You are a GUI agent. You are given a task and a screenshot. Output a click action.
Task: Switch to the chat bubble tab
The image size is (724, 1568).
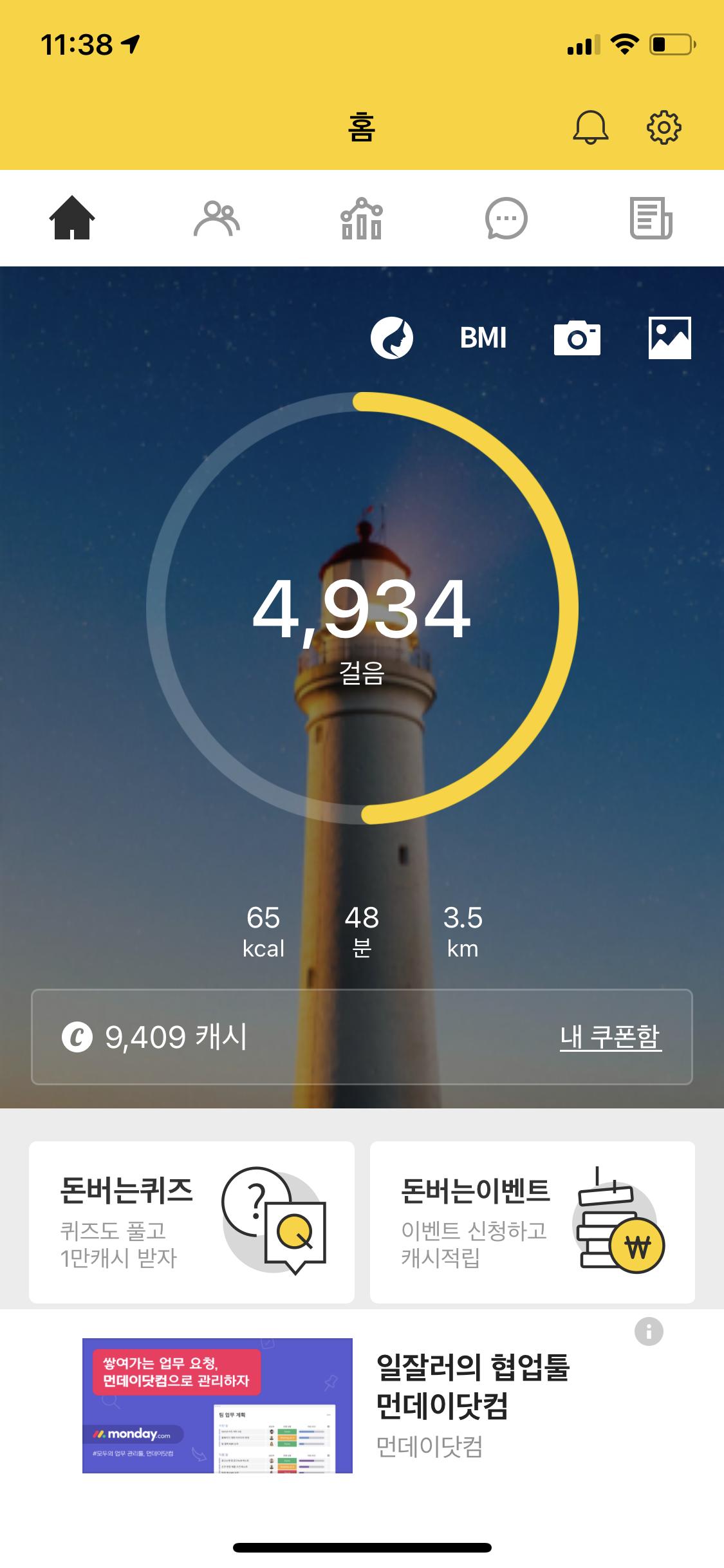[x=506, y=219]
